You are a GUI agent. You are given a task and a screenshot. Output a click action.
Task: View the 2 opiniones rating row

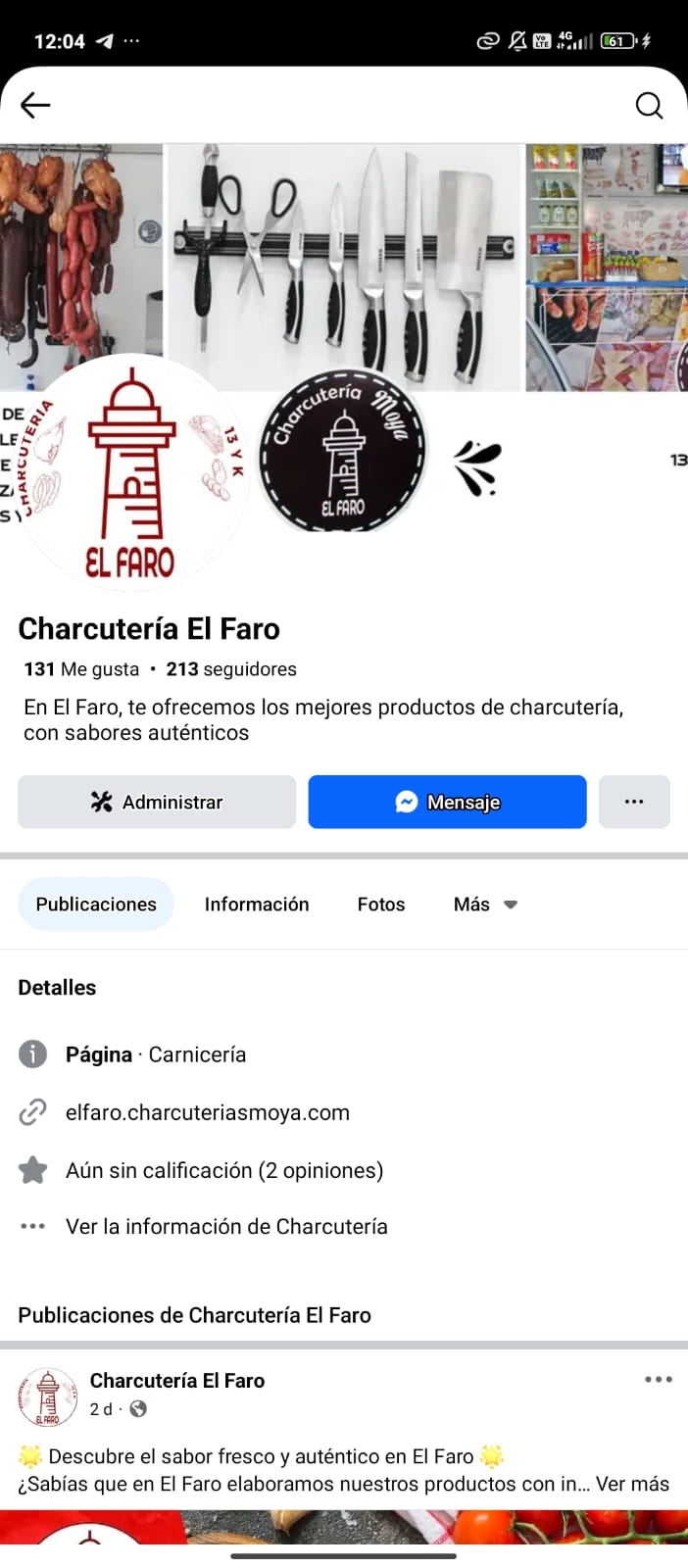(224, 1170)
